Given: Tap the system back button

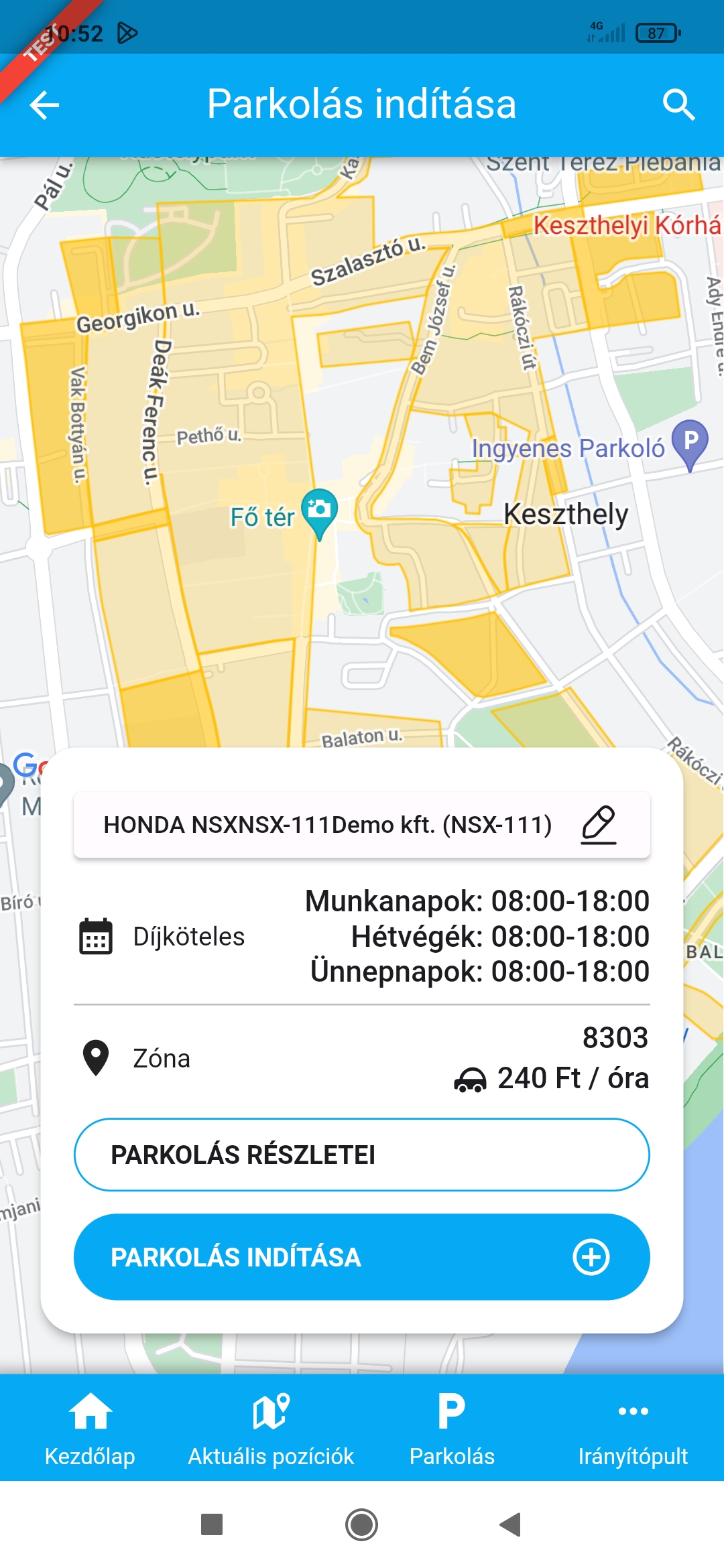Looking at the screenshot, I should click(511, 1525).
